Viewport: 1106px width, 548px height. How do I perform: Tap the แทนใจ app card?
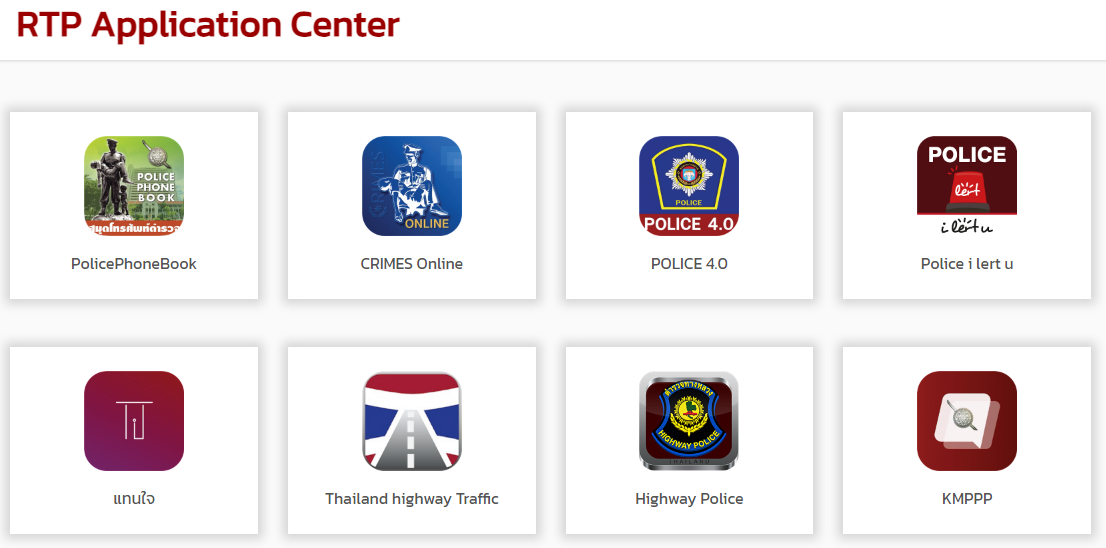[134, 440]
